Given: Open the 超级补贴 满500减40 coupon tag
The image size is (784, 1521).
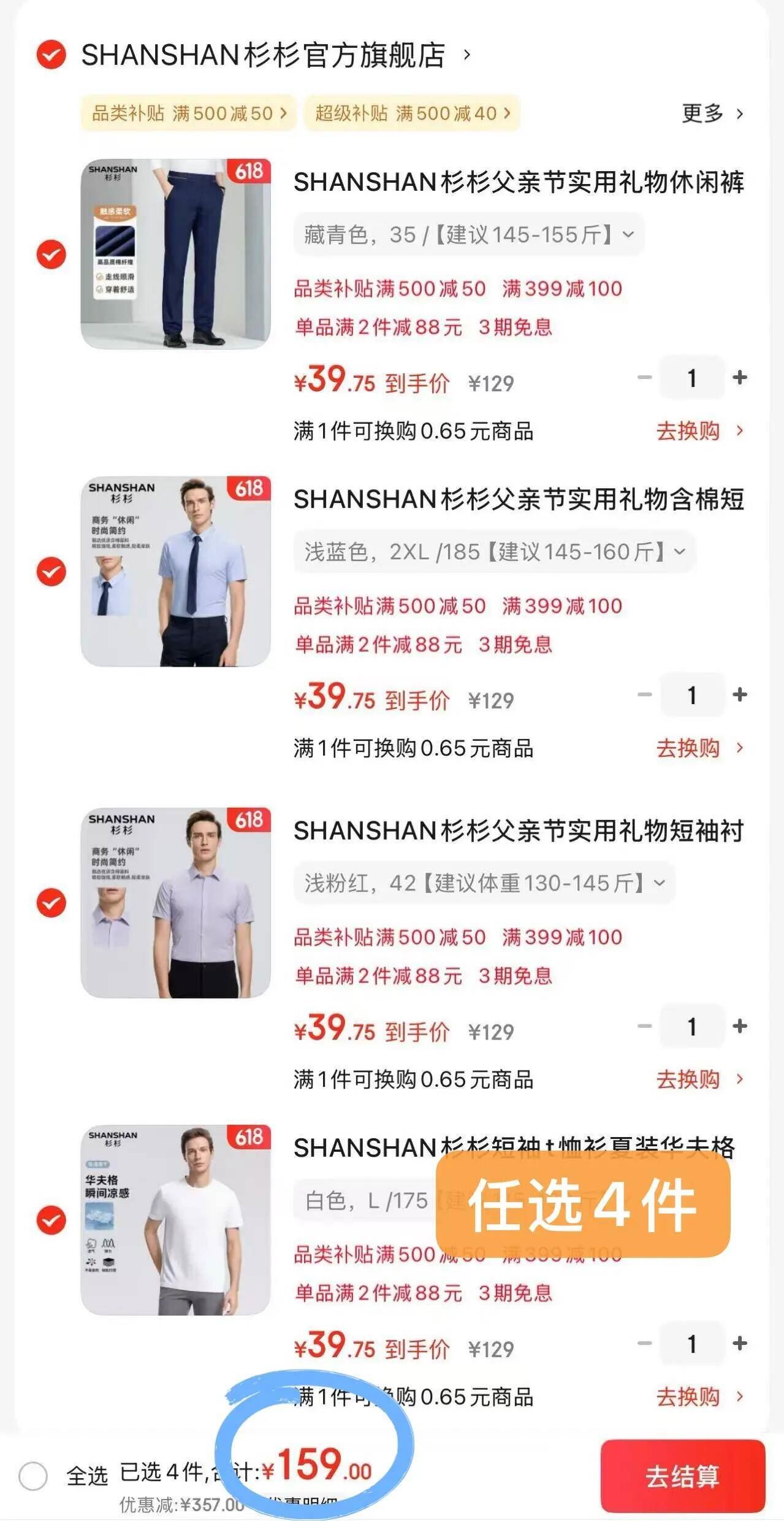Looking at the screenshot, I should click(x=411, y=113).
